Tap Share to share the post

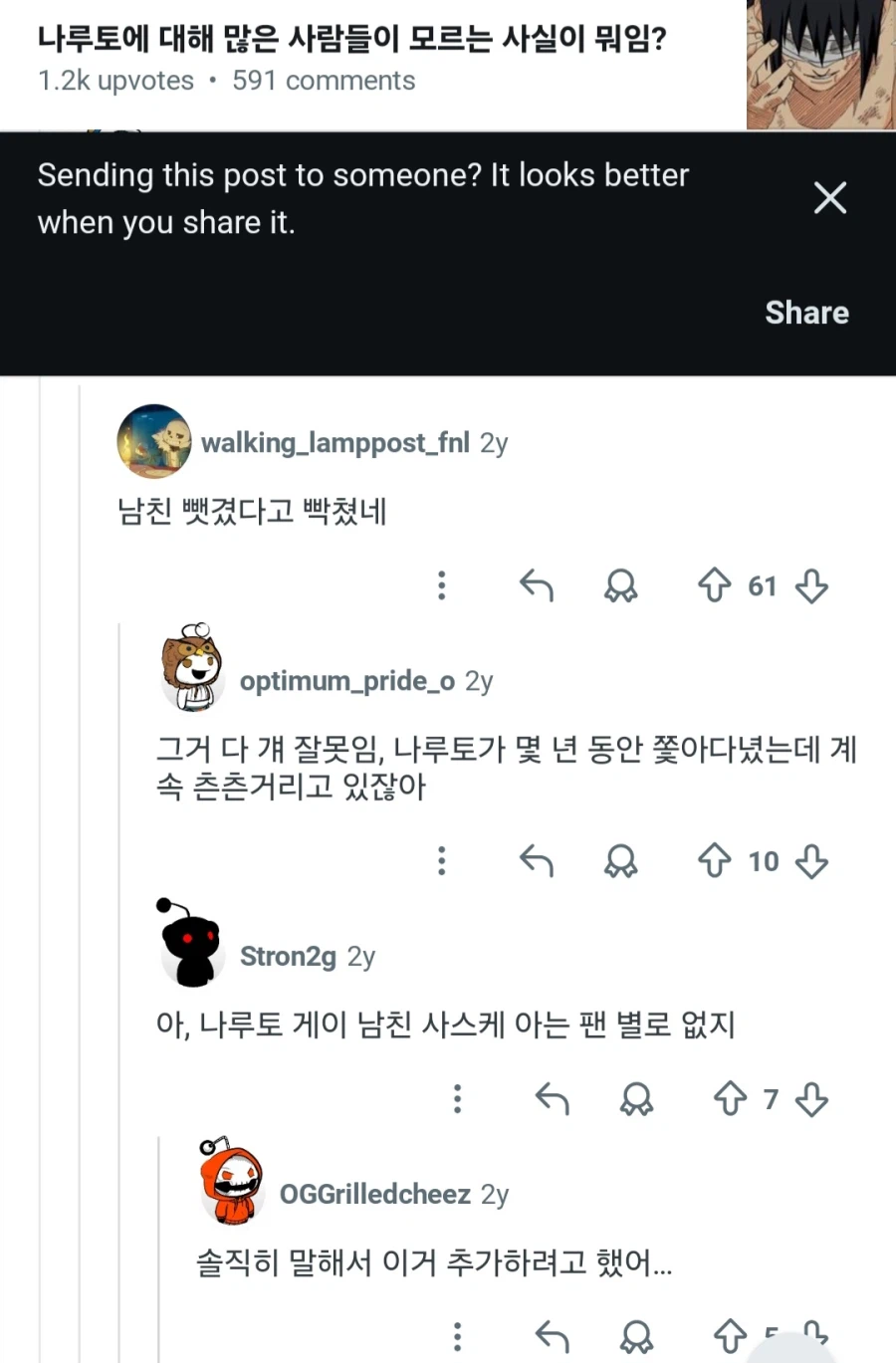pos(806,313)
